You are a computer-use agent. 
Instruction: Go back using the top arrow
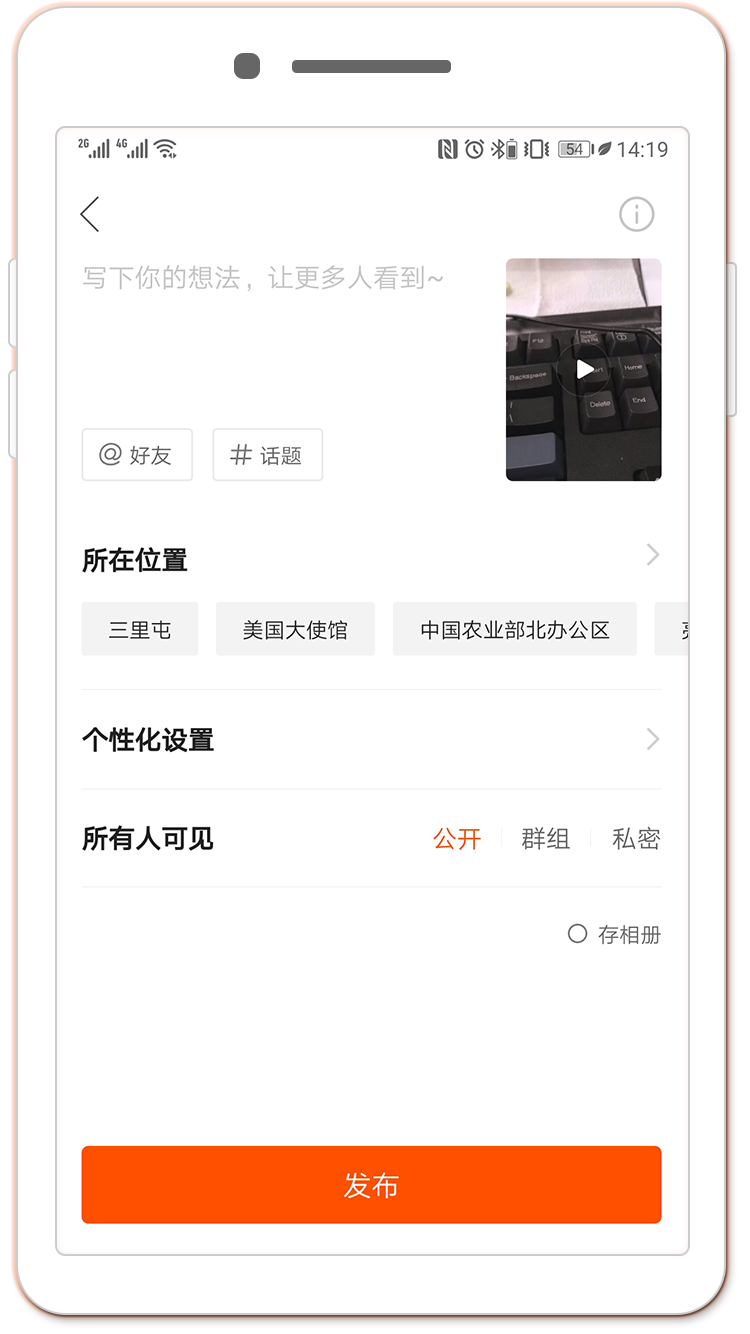click(x=90, y=214)
